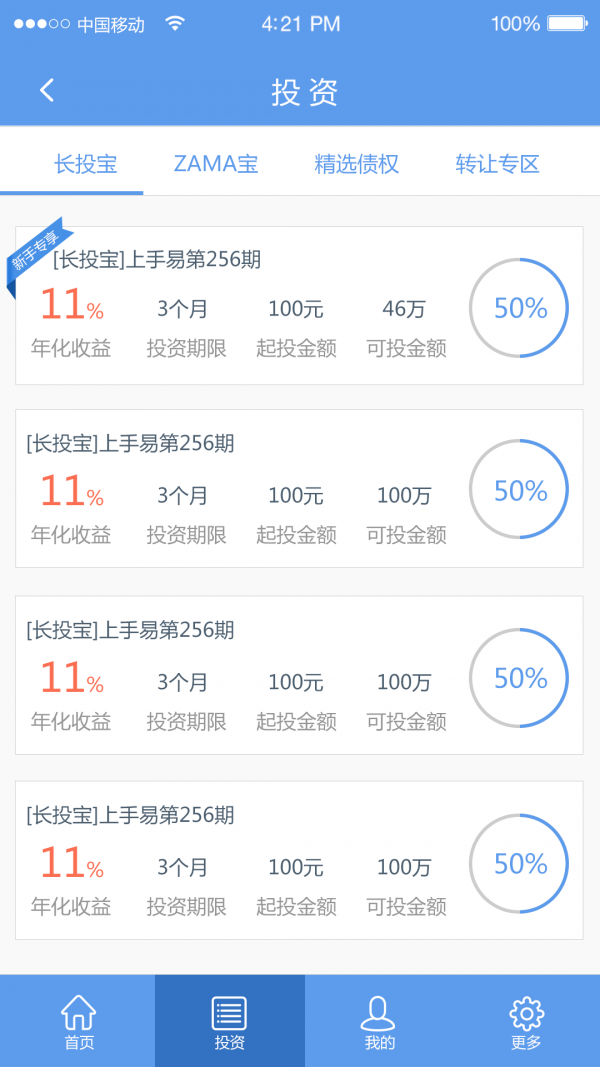Open the 我的 profile tab
This screenshot has height=1067, width=600.
point(379,1021)
